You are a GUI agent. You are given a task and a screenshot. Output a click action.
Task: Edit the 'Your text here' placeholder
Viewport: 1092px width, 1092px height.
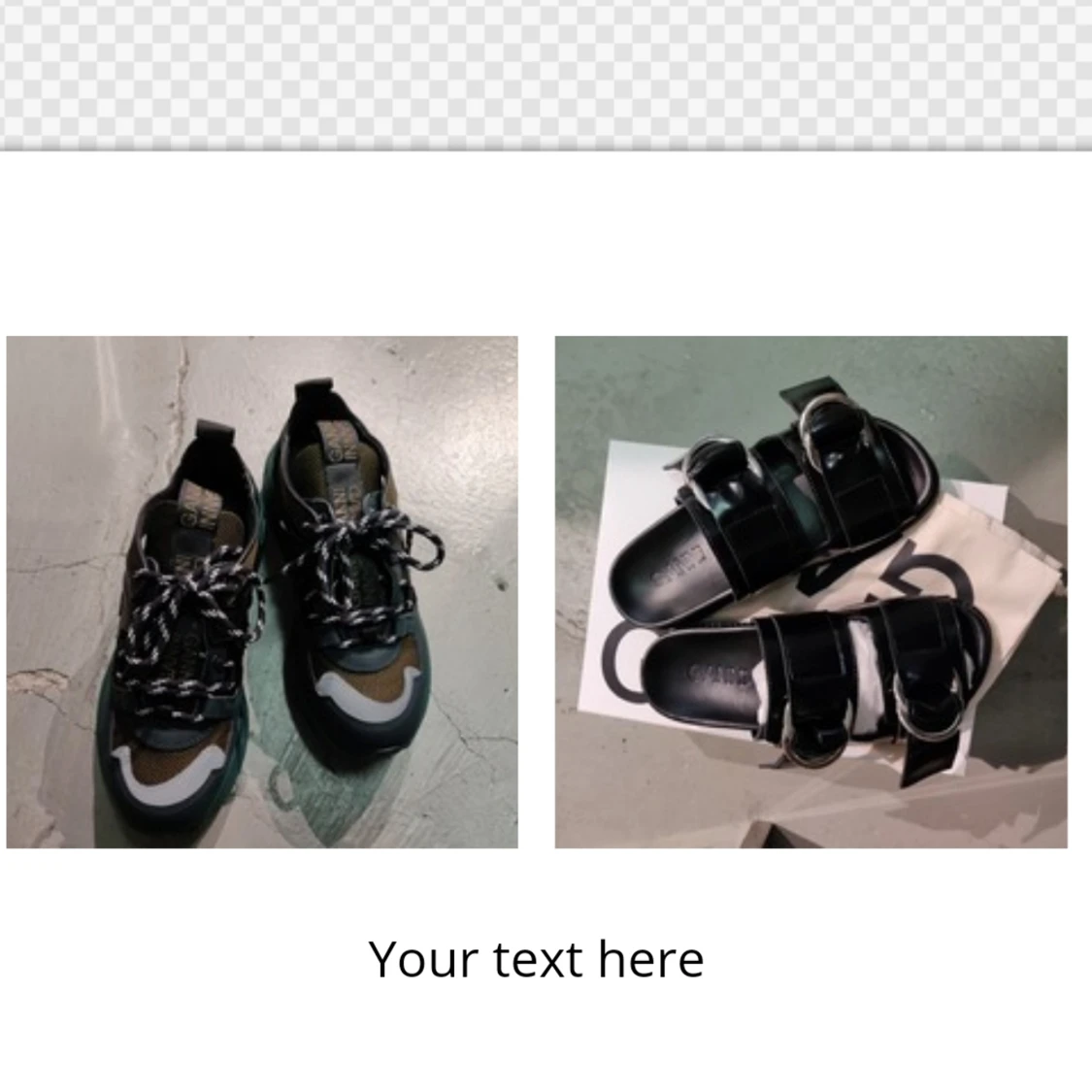(536, 959)
